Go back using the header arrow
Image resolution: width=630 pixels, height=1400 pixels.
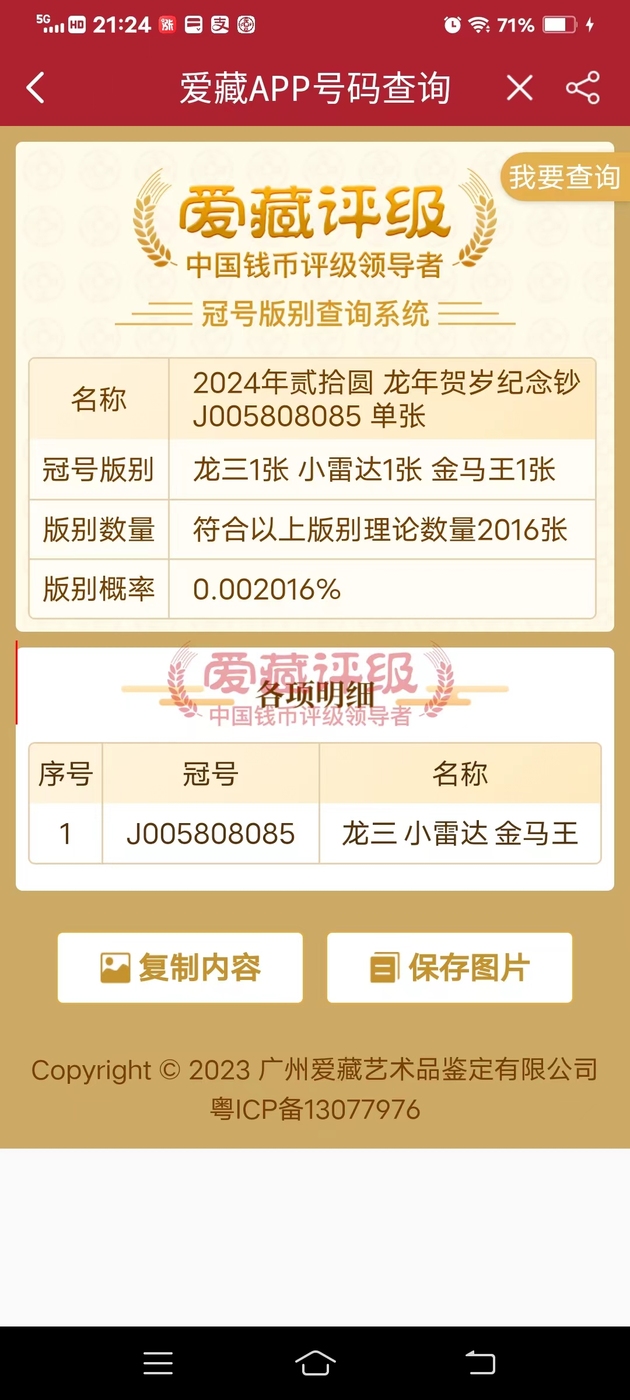(x=36, y=88)
